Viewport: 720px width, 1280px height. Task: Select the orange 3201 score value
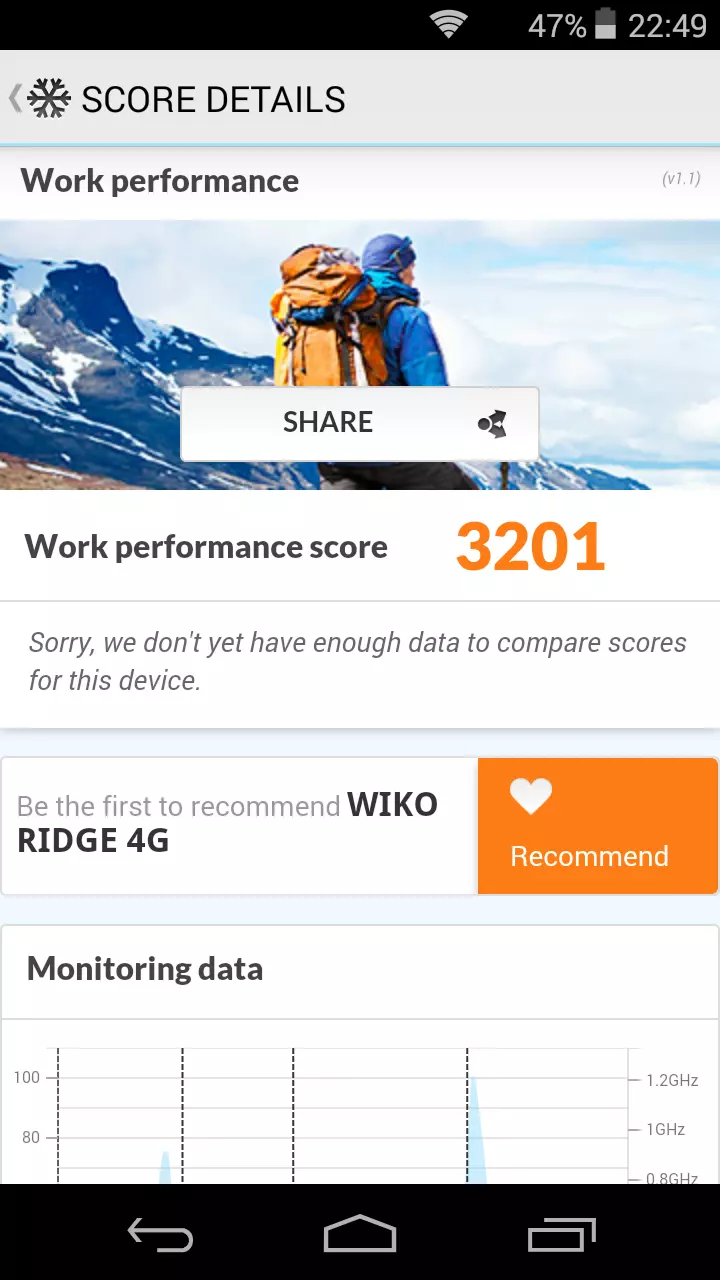(x=529, y=545)
